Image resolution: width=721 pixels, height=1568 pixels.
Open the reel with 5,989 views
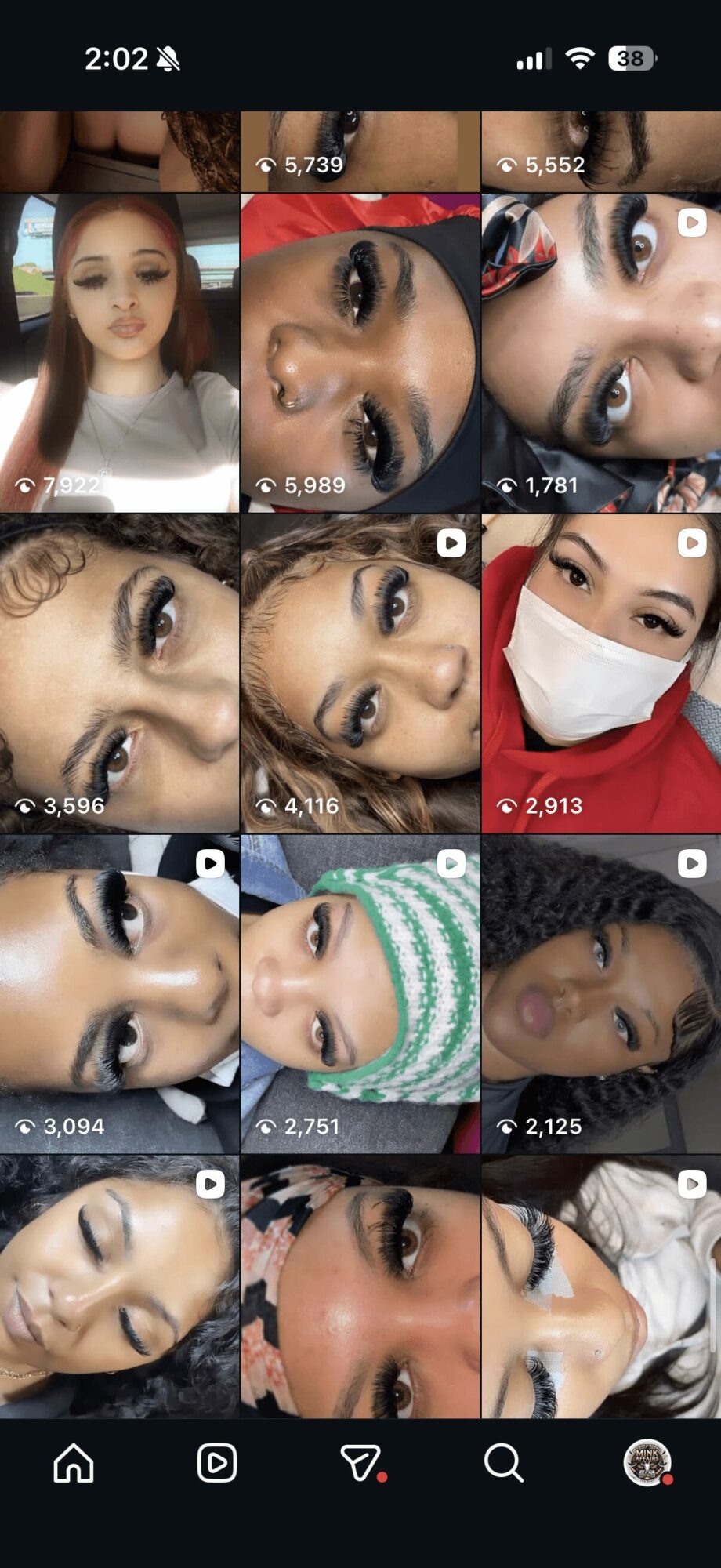(360, 353)
